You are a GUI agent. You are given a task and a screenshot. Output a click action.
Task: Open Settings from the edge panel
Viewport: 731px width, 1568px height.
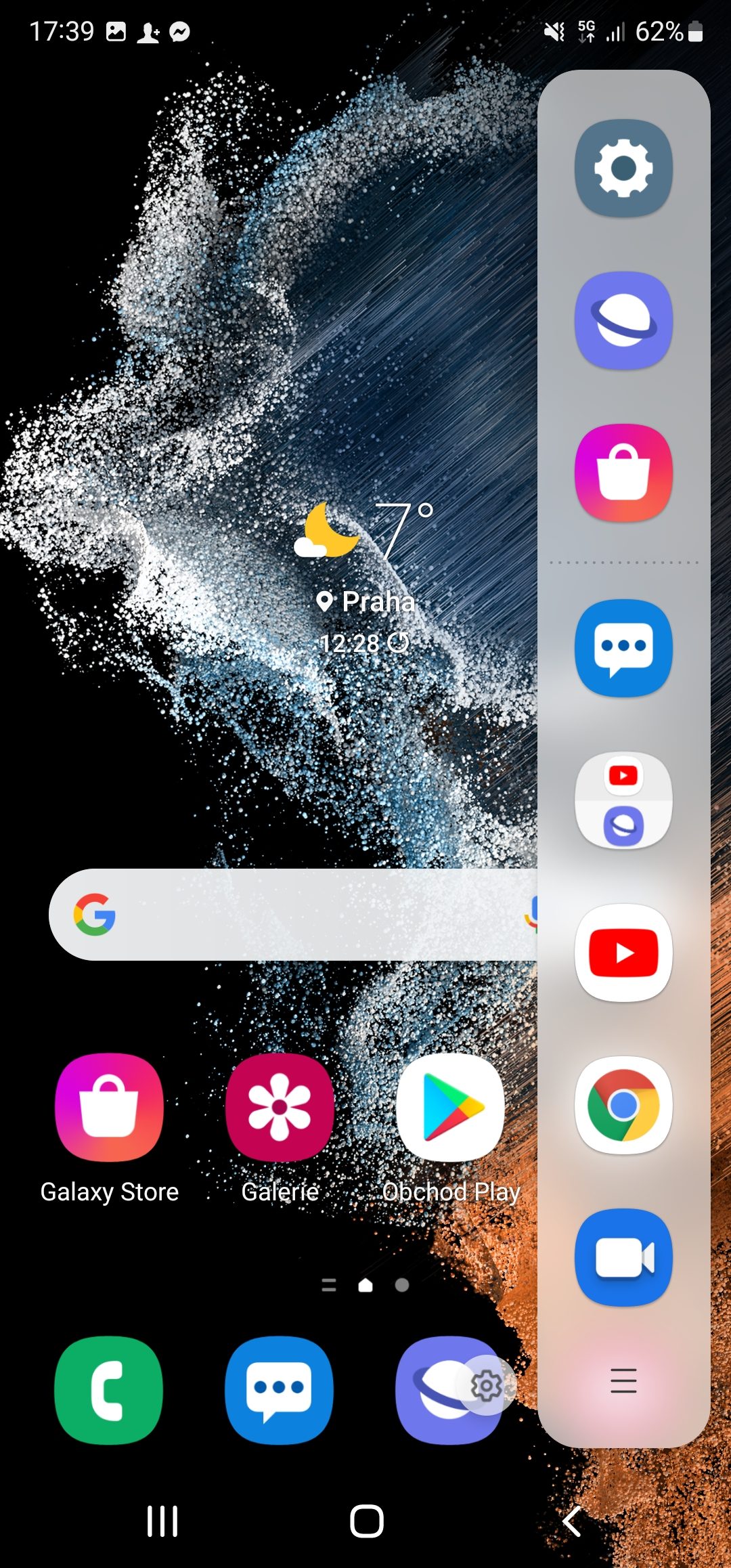coord(623,168)
